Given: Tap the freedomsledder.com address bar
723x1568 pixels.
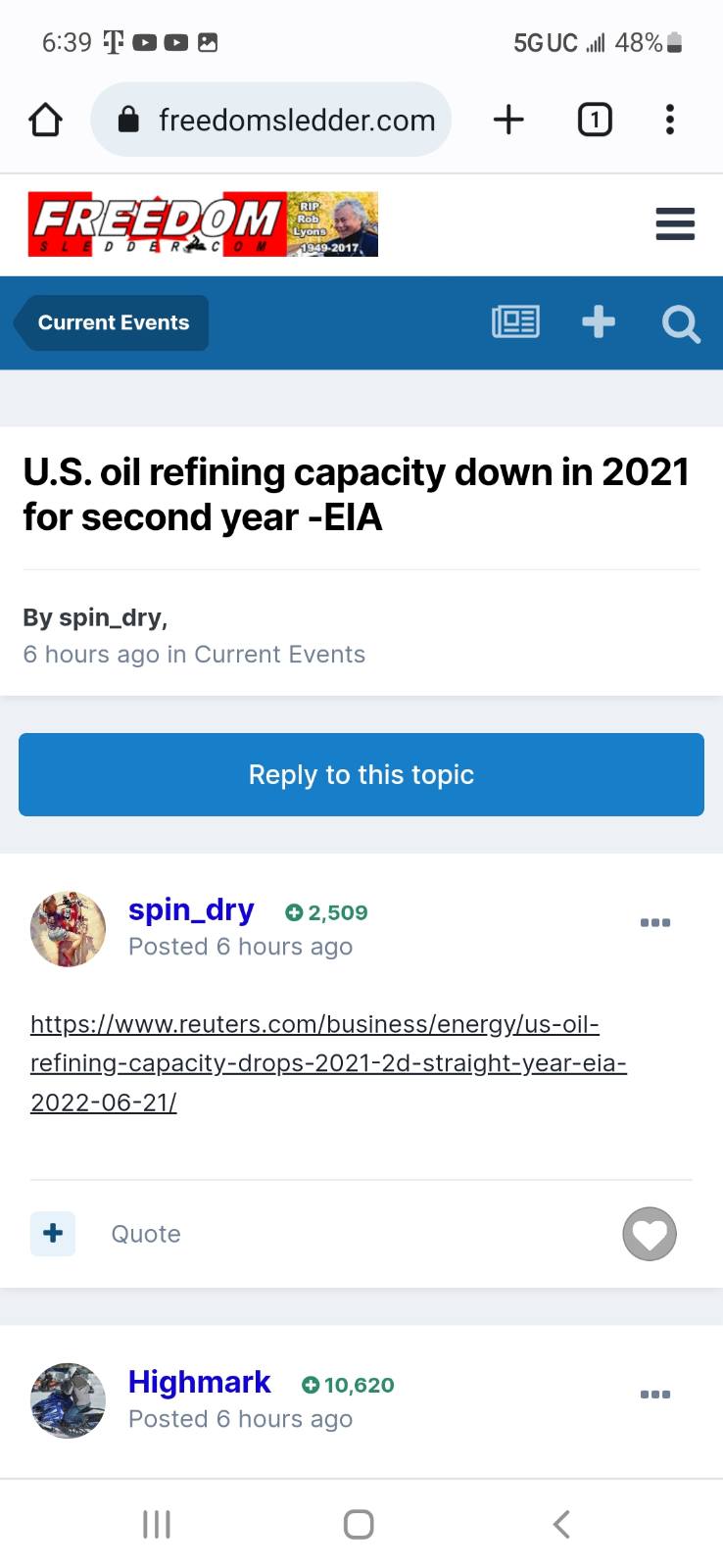Looking at the screenshot, I should point(271,120).
